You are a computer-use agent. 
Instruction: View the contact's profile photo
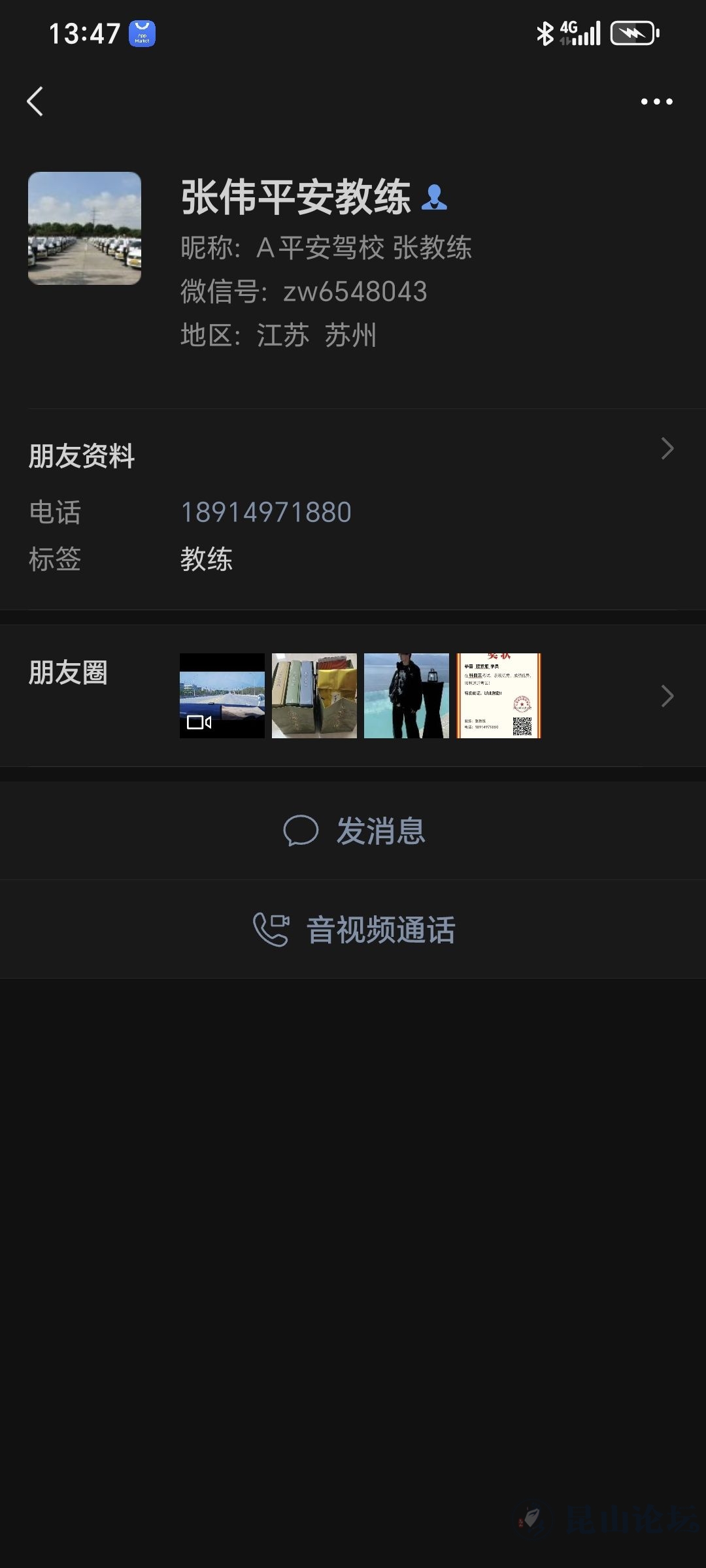point(84,228)
